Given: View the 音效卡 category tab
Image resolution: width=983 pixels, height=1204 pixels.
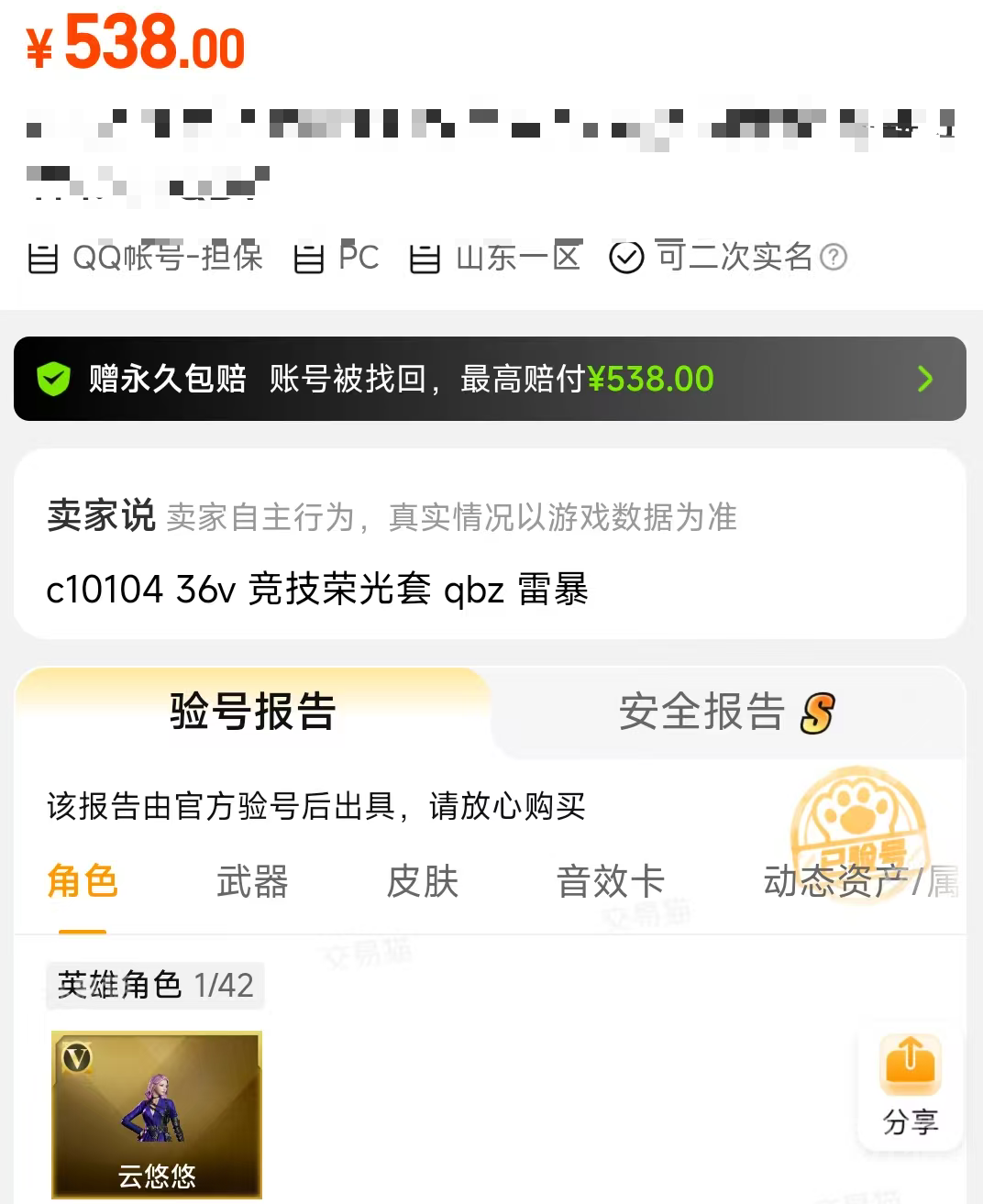Looking at the screenshot, I should [610, 882].
